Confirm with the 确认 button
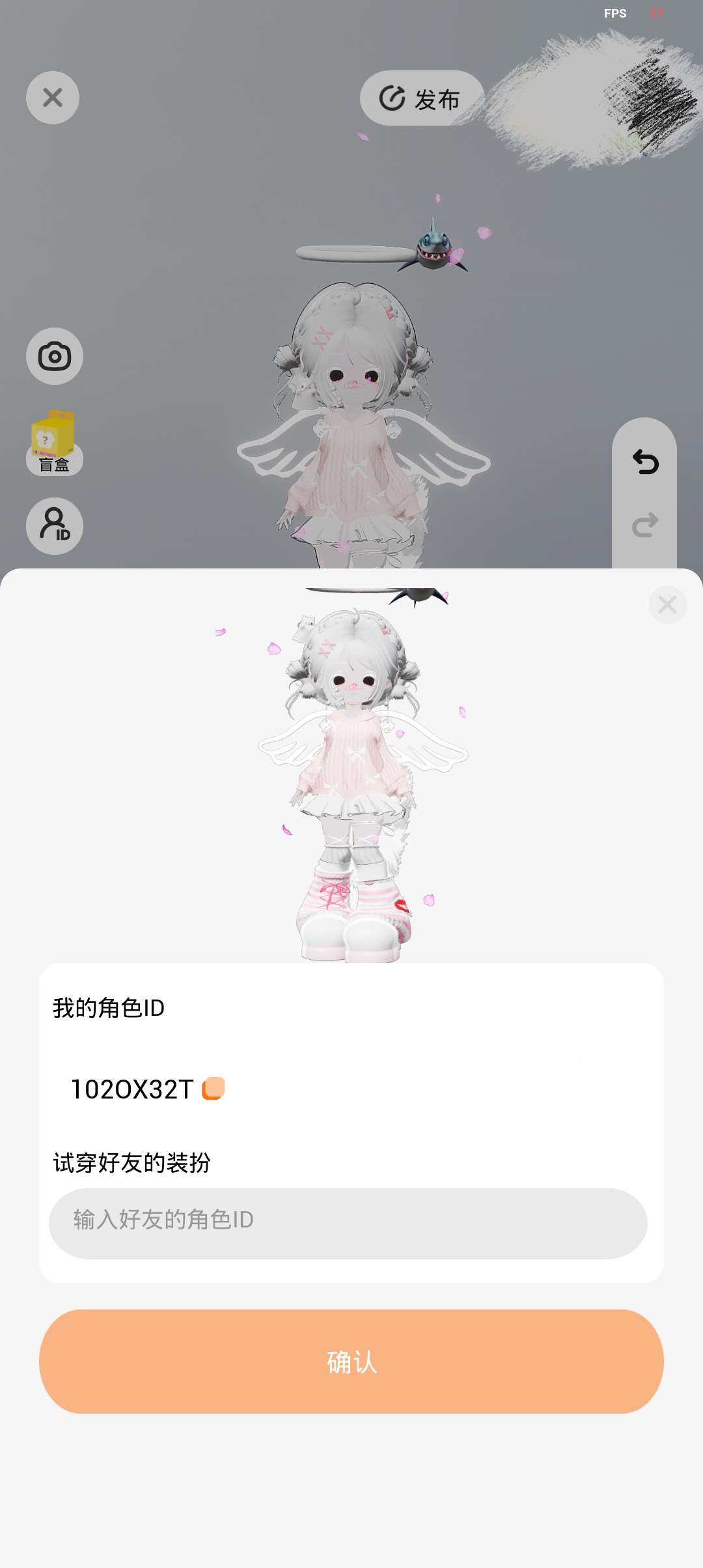This screenshot has width=703, height=1568. tap(351, 1362)
